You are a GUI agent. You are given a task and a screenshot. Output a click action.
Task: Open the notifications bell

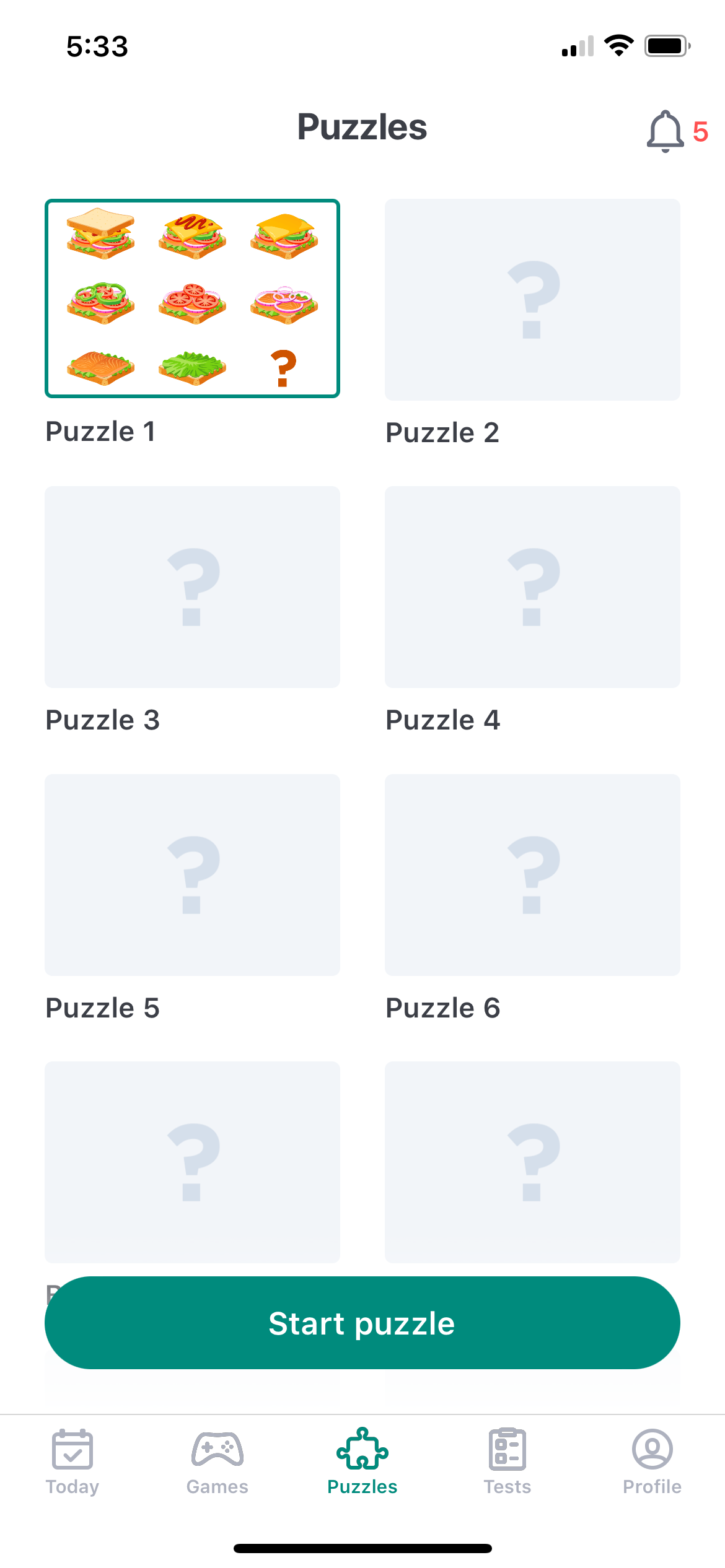[664, 130]
